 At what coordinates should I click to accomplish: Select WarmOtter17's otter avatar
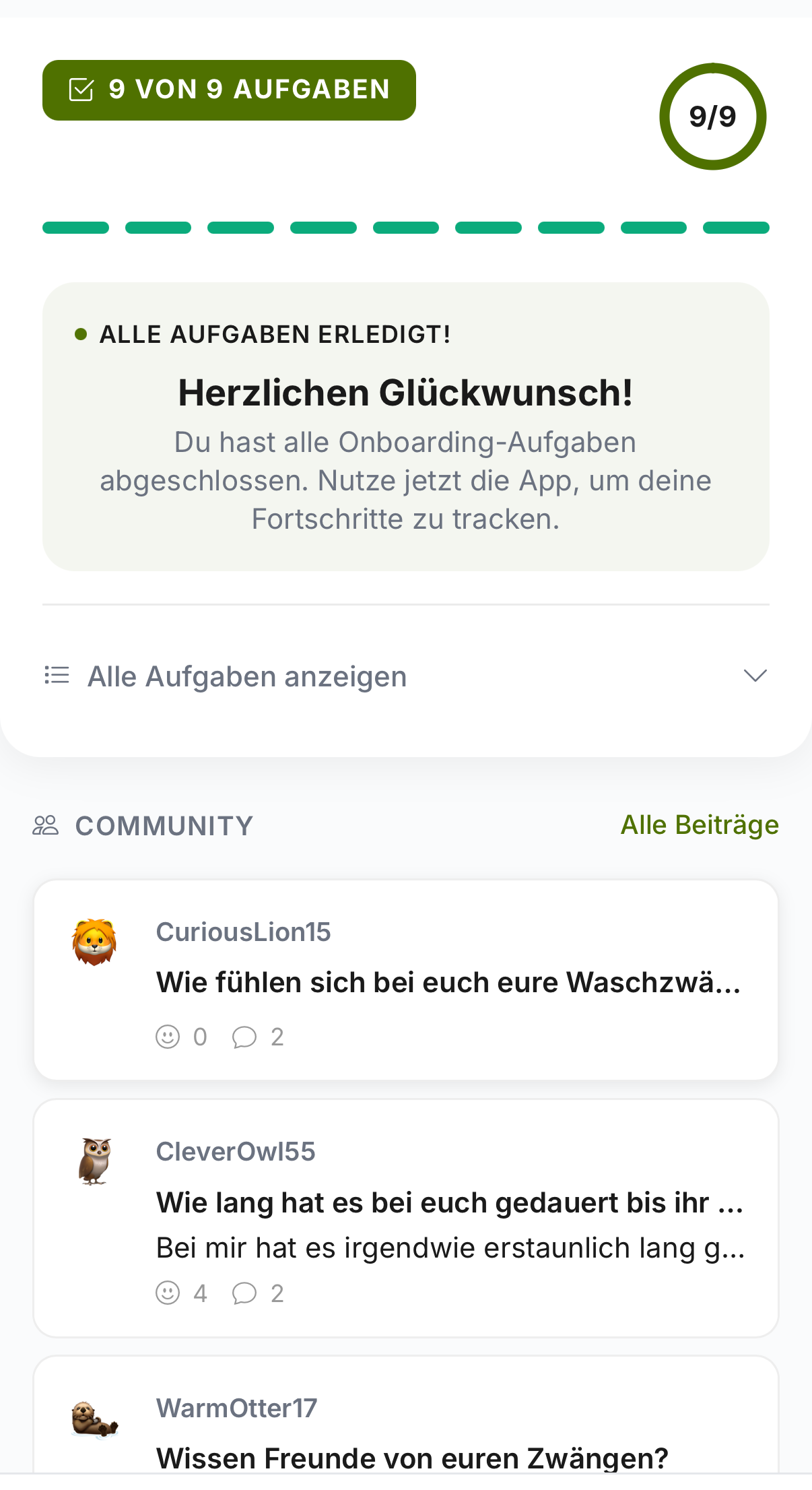tap(94, 1418)
